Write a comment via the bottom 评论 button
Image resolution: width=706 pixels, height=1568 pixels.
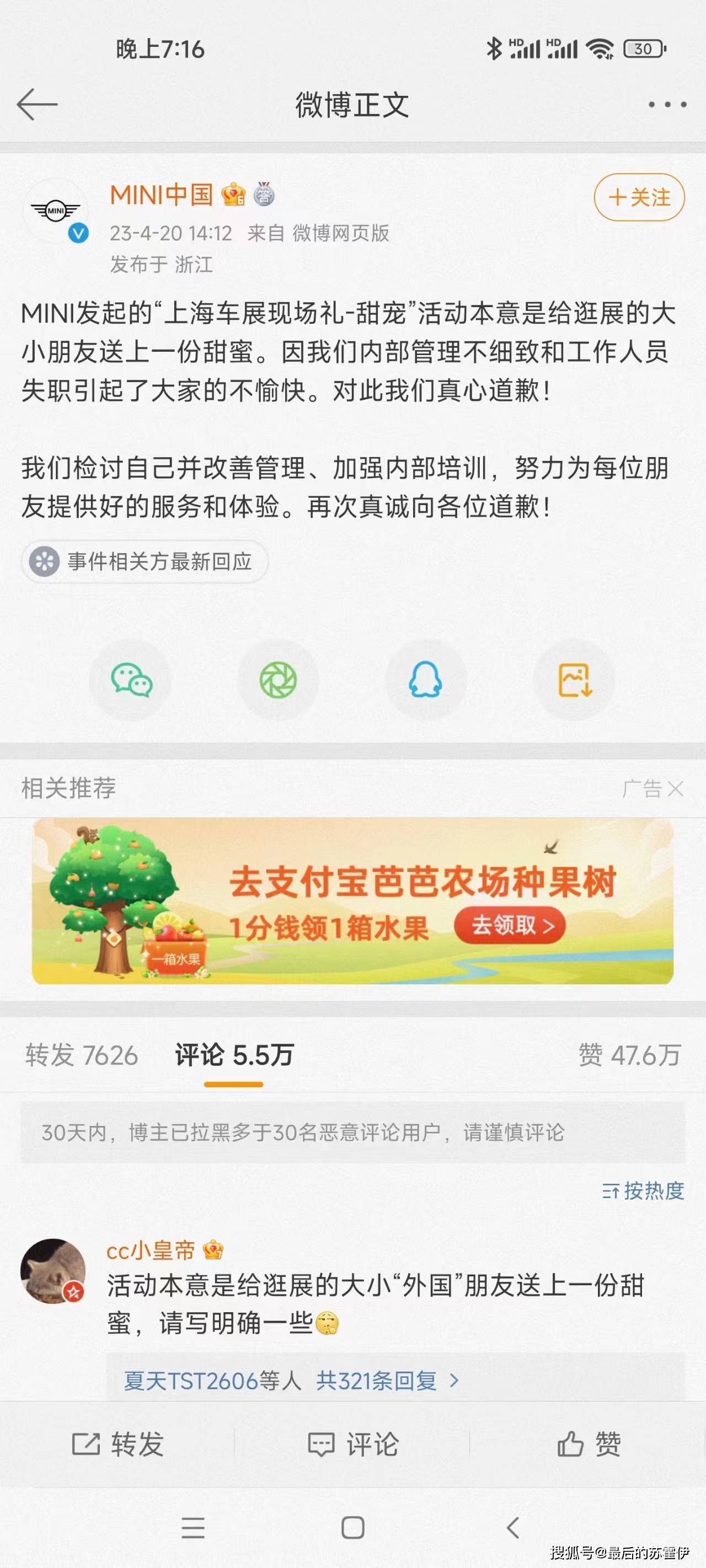(x=354, y=1444)
